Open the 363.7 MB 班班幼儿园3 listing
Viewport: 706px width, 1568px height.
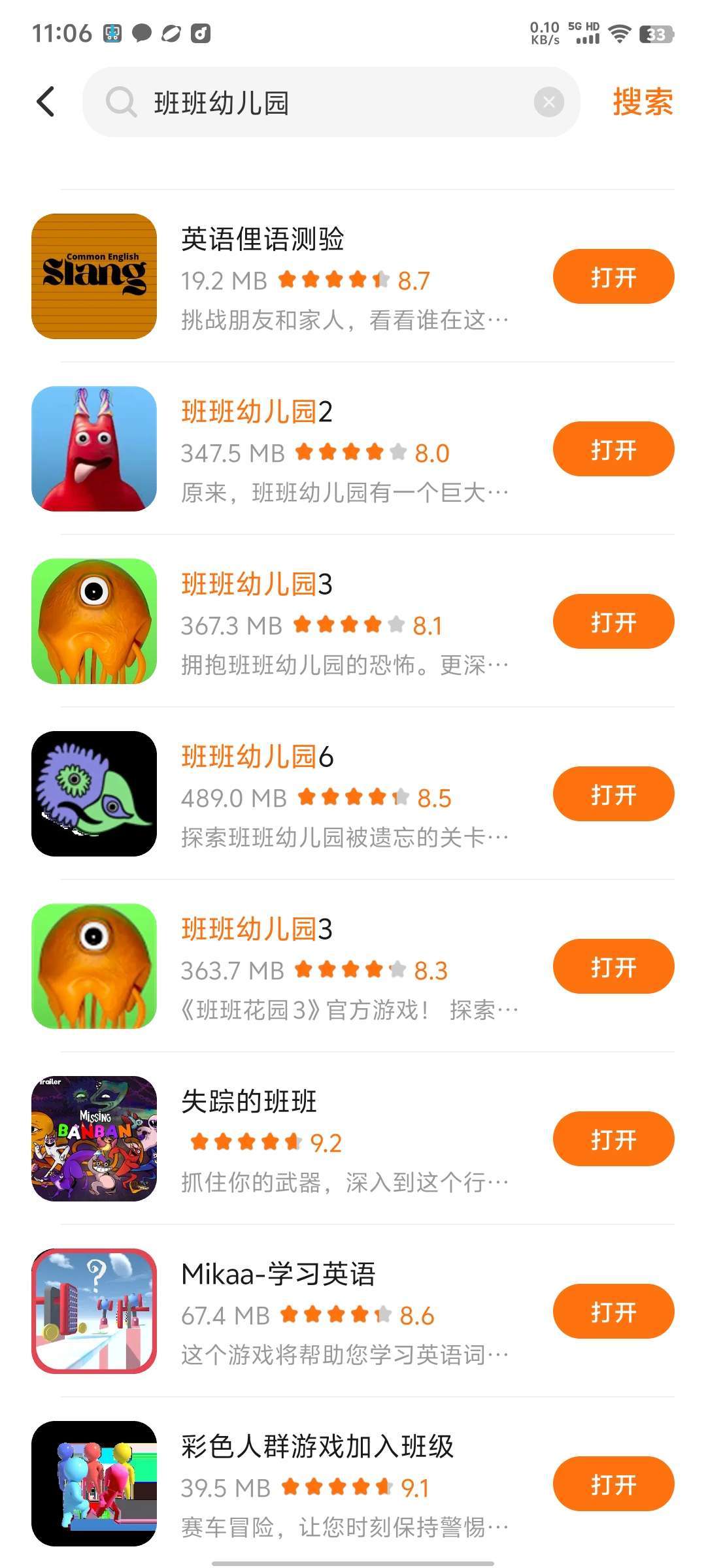(x=327, y=967)
